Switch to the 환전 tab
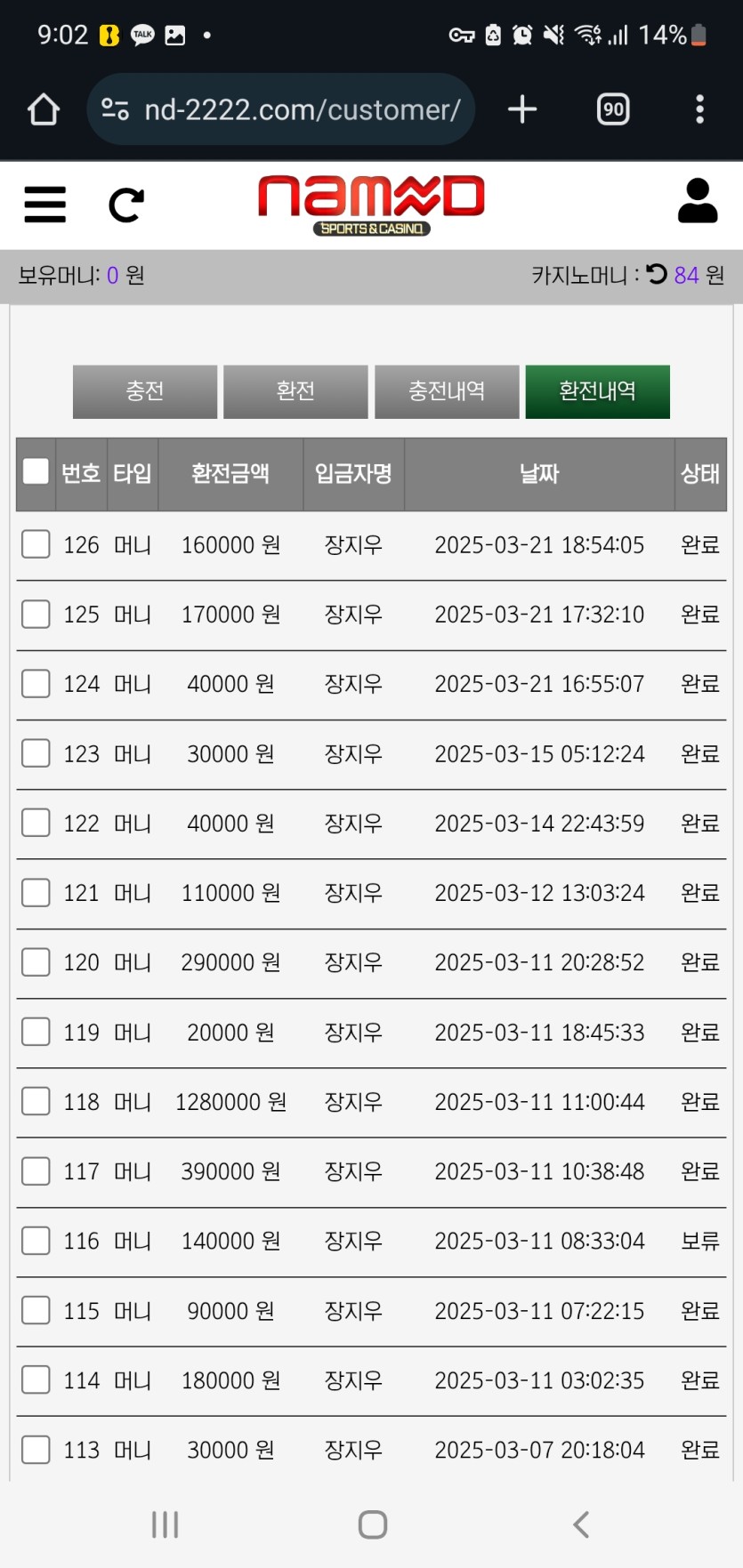 [295, 391]
